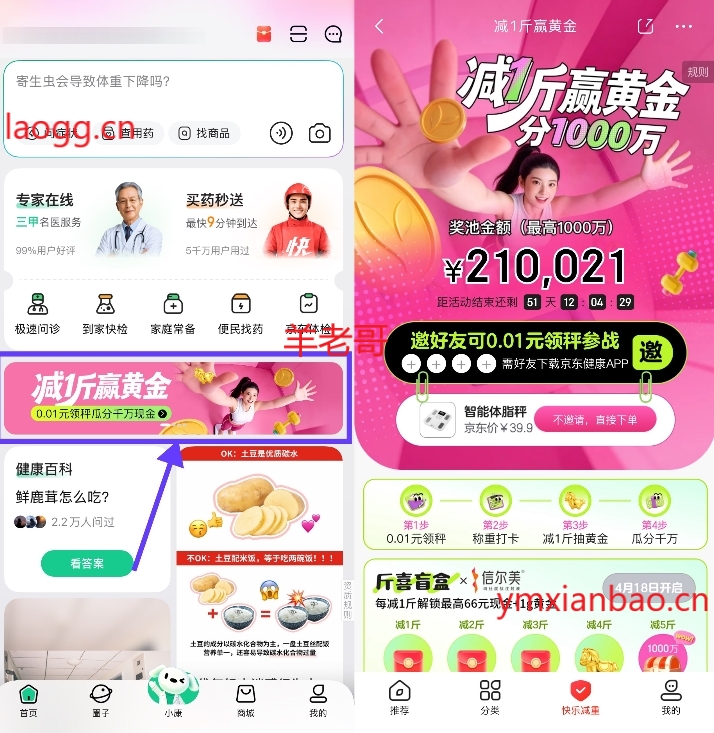Tap the search box about parasites
Image resolution: width=714 pixels, height=733 pixels.
(x=150, y=82)
